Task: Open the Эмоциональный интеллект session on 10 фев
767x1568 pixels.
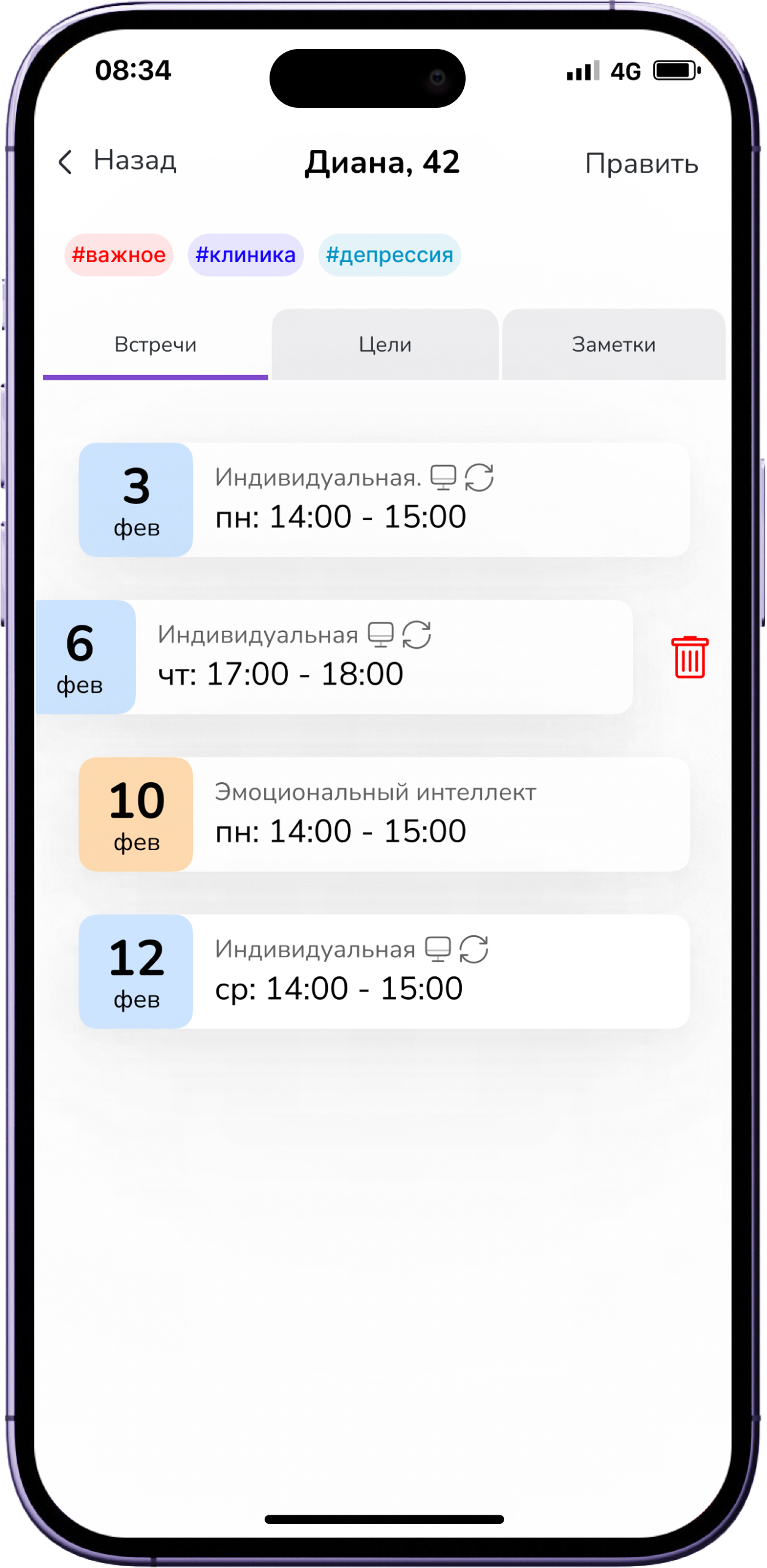Action: click(x=384, y=814)
